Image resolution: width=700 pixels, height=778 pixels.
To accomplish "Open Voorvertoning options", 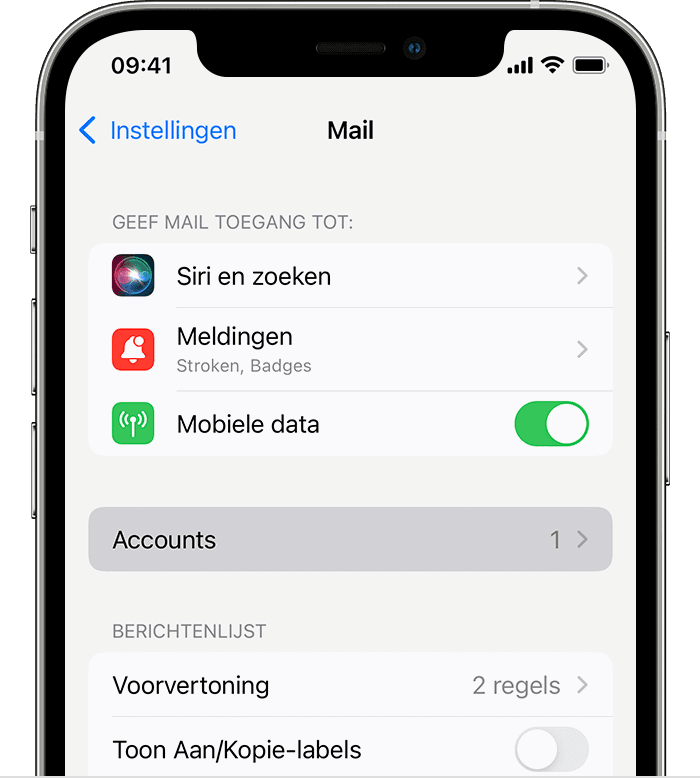I will coord(350,686).
